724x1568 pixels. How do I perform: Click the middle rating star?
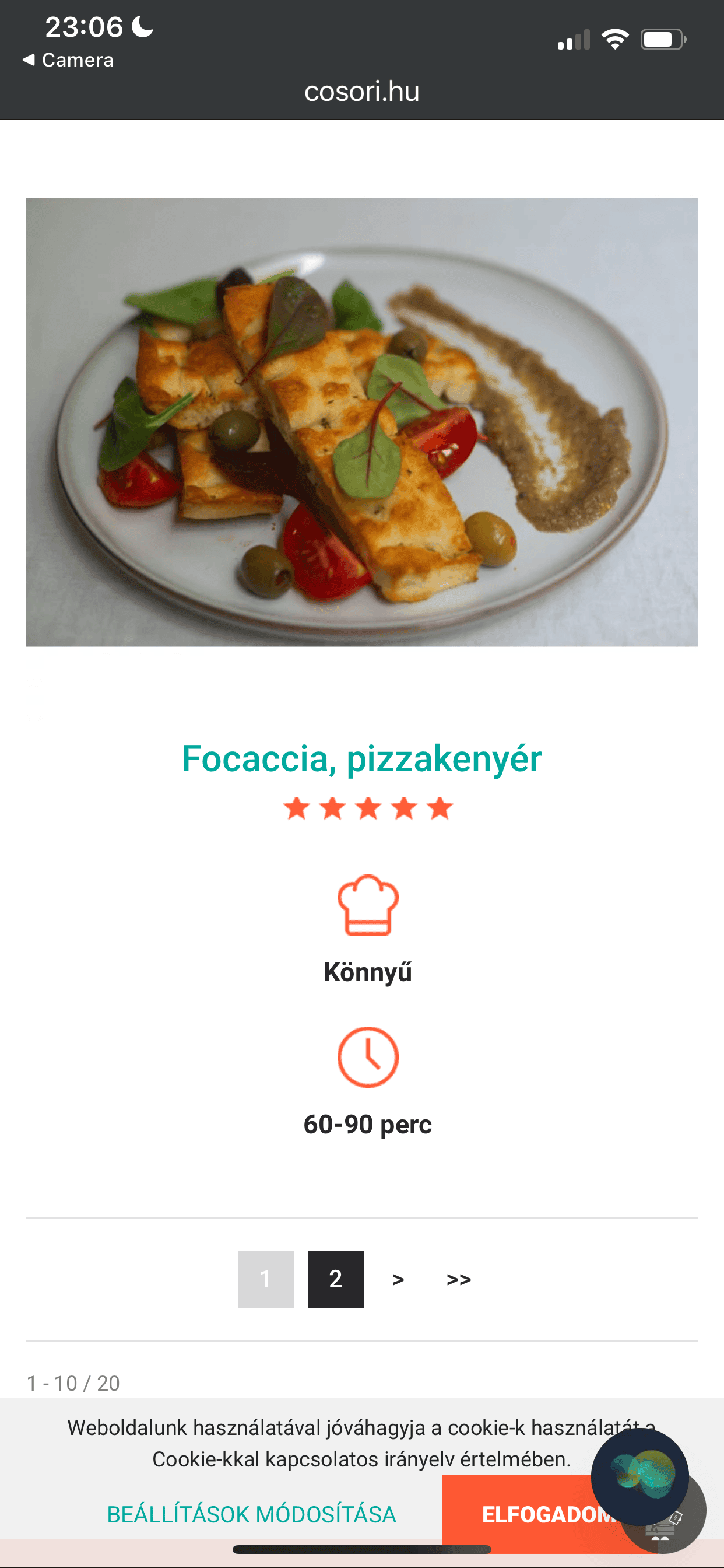point(367,810)
